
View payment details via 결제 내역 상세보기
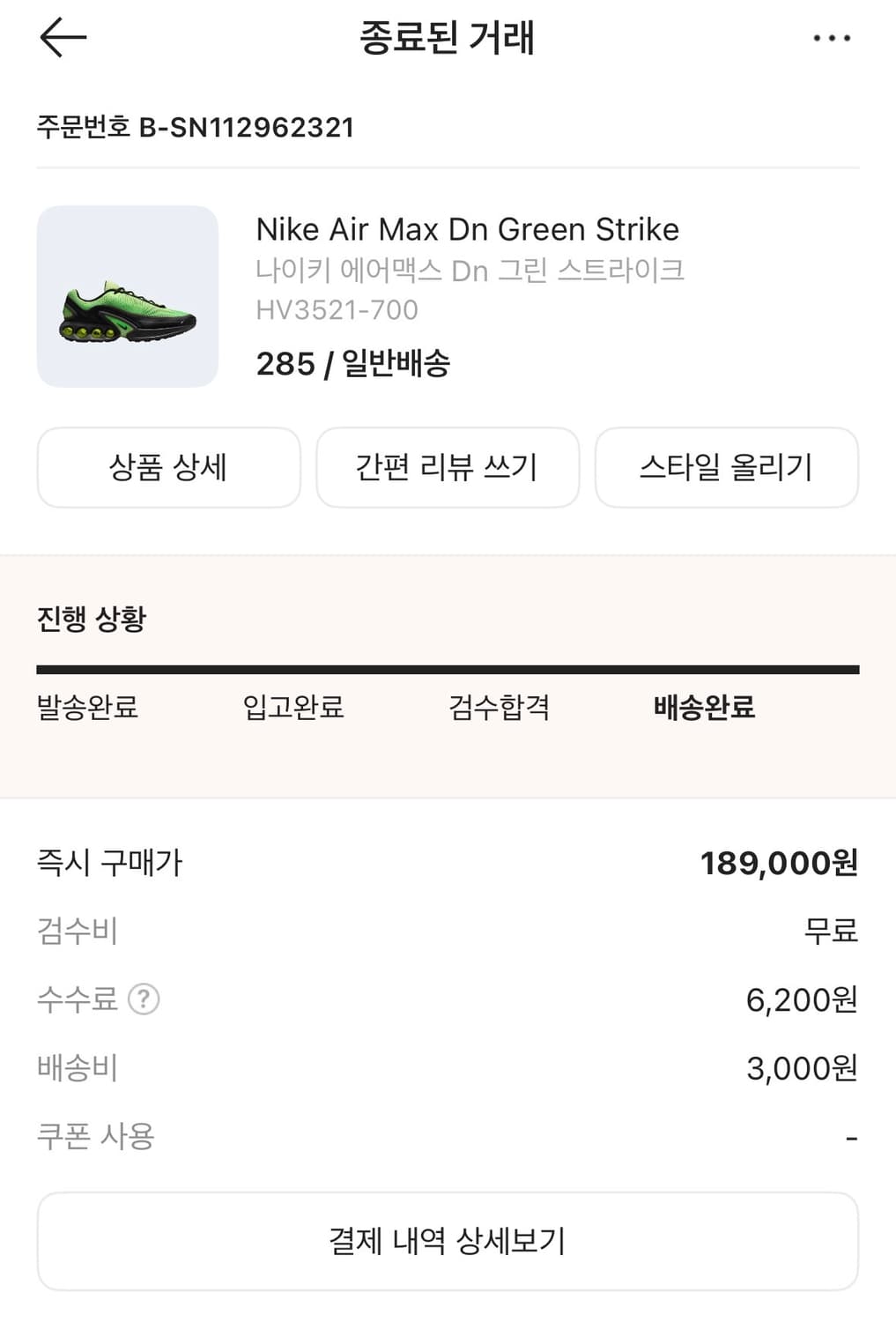[448, 1241]
